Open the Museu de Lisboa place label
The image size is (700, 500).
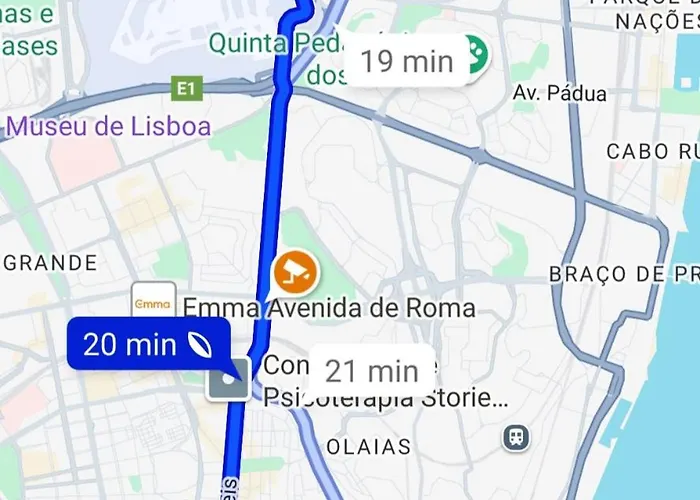(109, 127)
